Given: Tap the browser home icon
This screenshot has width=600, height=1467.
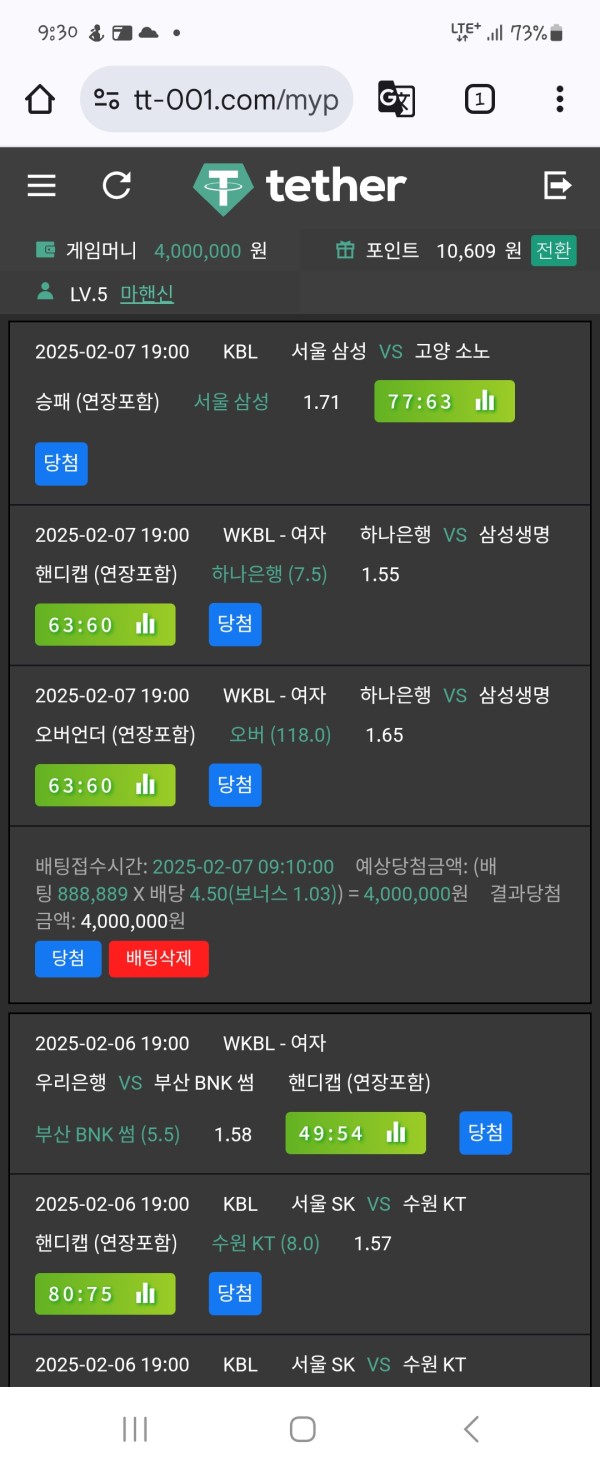Looking at the screenshot, I should 40,99.
